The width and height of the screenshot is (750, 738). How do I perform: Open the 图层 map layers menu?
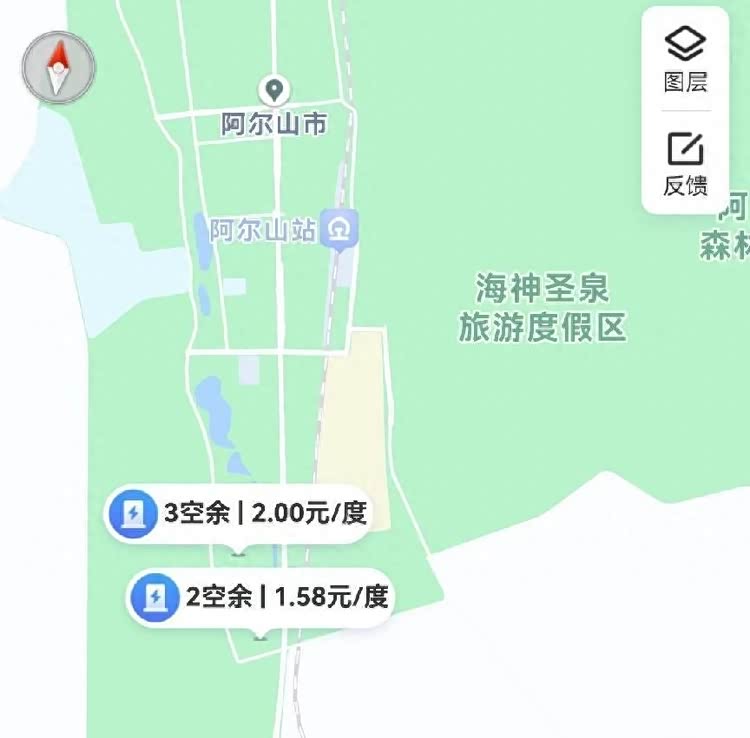pyautogui.click(x=685, y=58)
